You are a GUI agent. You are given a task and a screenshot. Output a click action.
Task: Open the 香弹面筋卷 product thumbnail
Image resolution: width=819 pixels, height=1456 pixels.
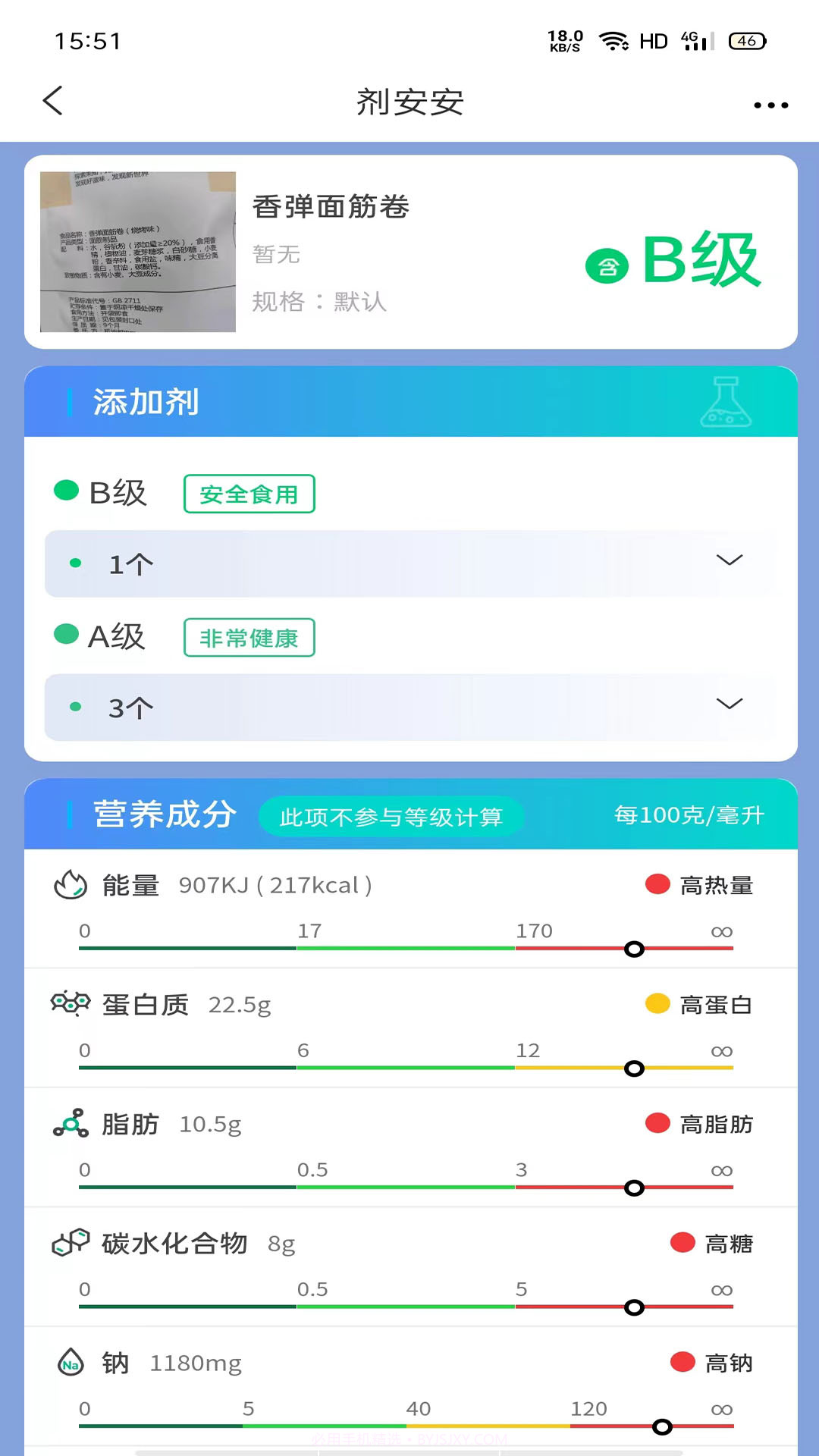pyautogui.click(x=138, y=253)
